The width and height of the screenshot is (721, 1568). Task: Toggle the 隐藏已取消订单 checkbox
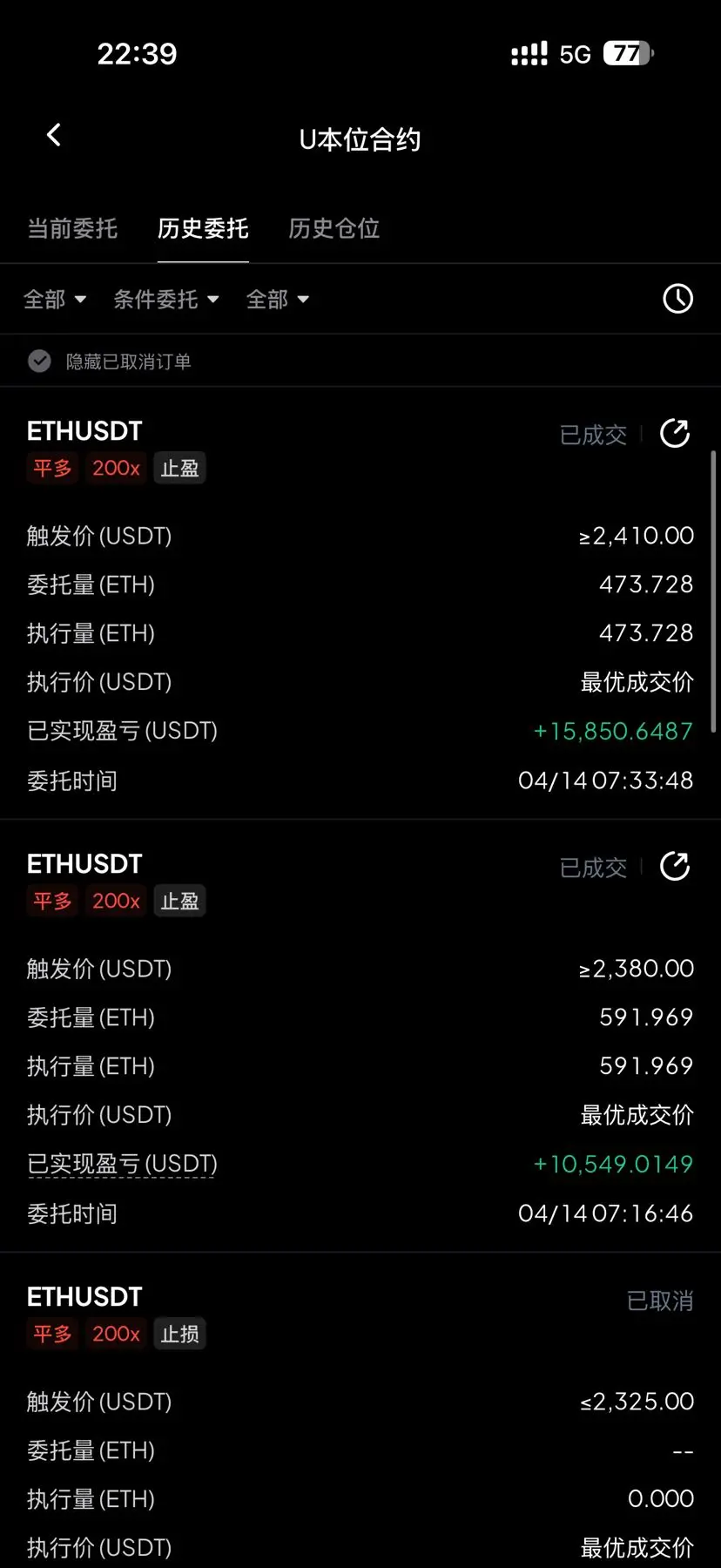tap(40, 361)
